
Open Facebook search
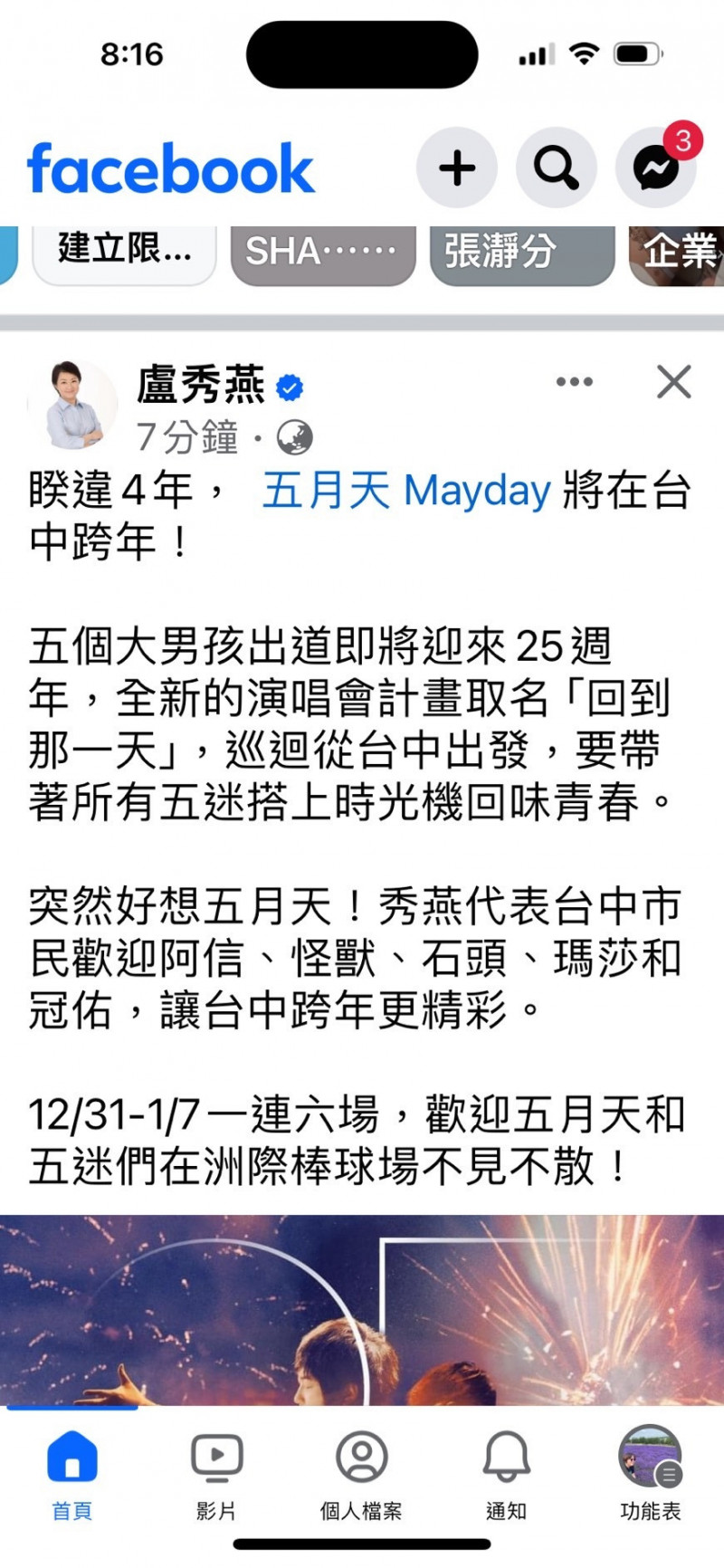click(x=557, y=167)
